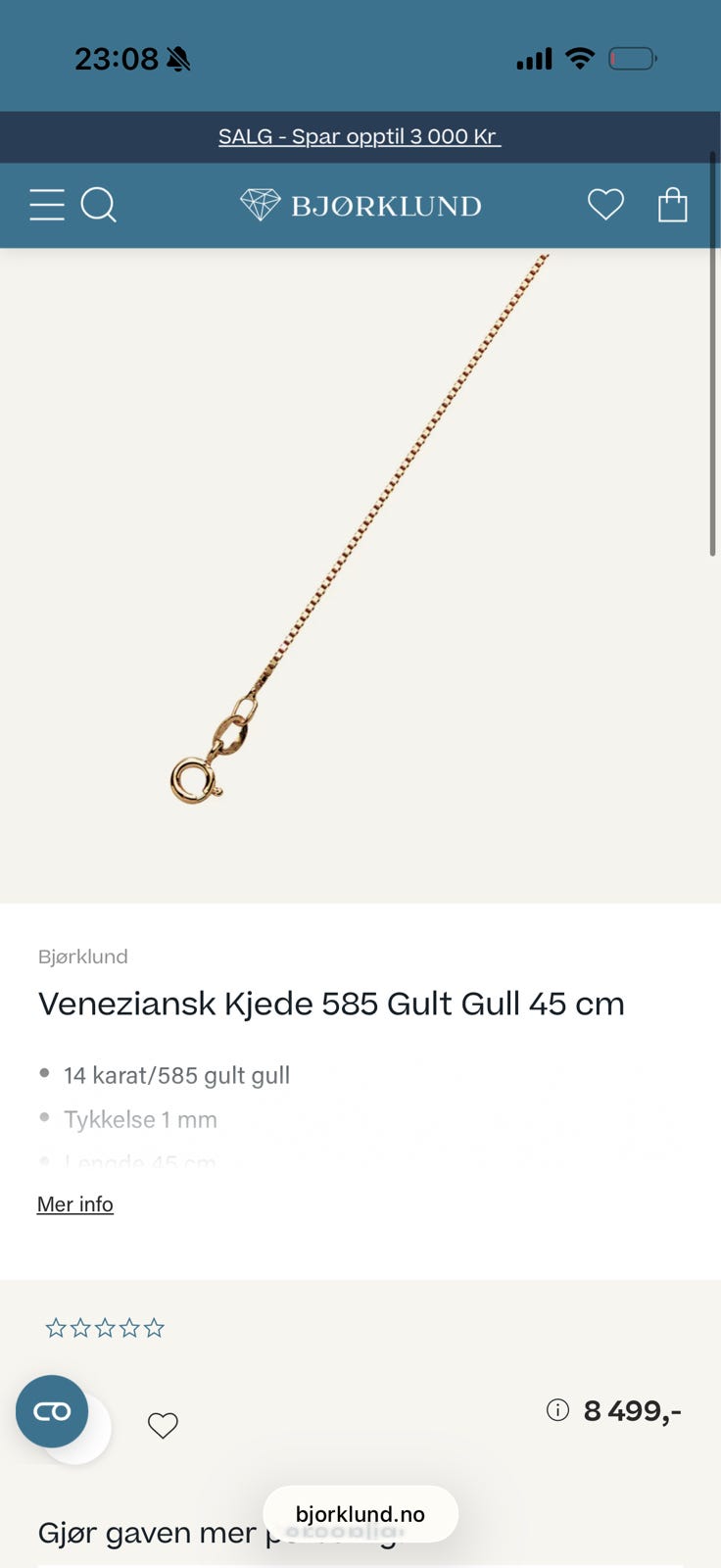
Task: View price details via the info circle icon
Action: pyautogui.click(x=556, y=1410)
